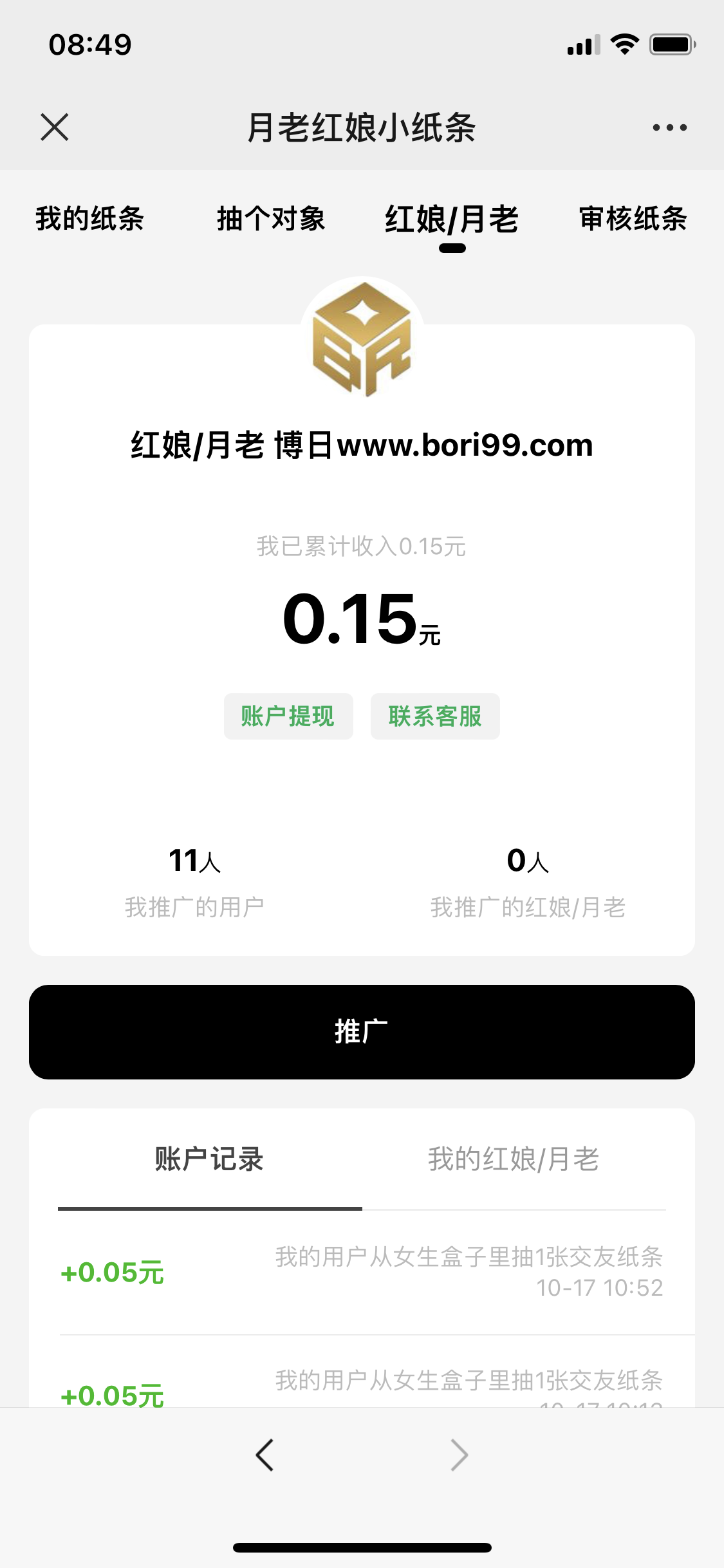
Task: Show the 账户记录 records tab
Action: click(x=210, y=1160)
